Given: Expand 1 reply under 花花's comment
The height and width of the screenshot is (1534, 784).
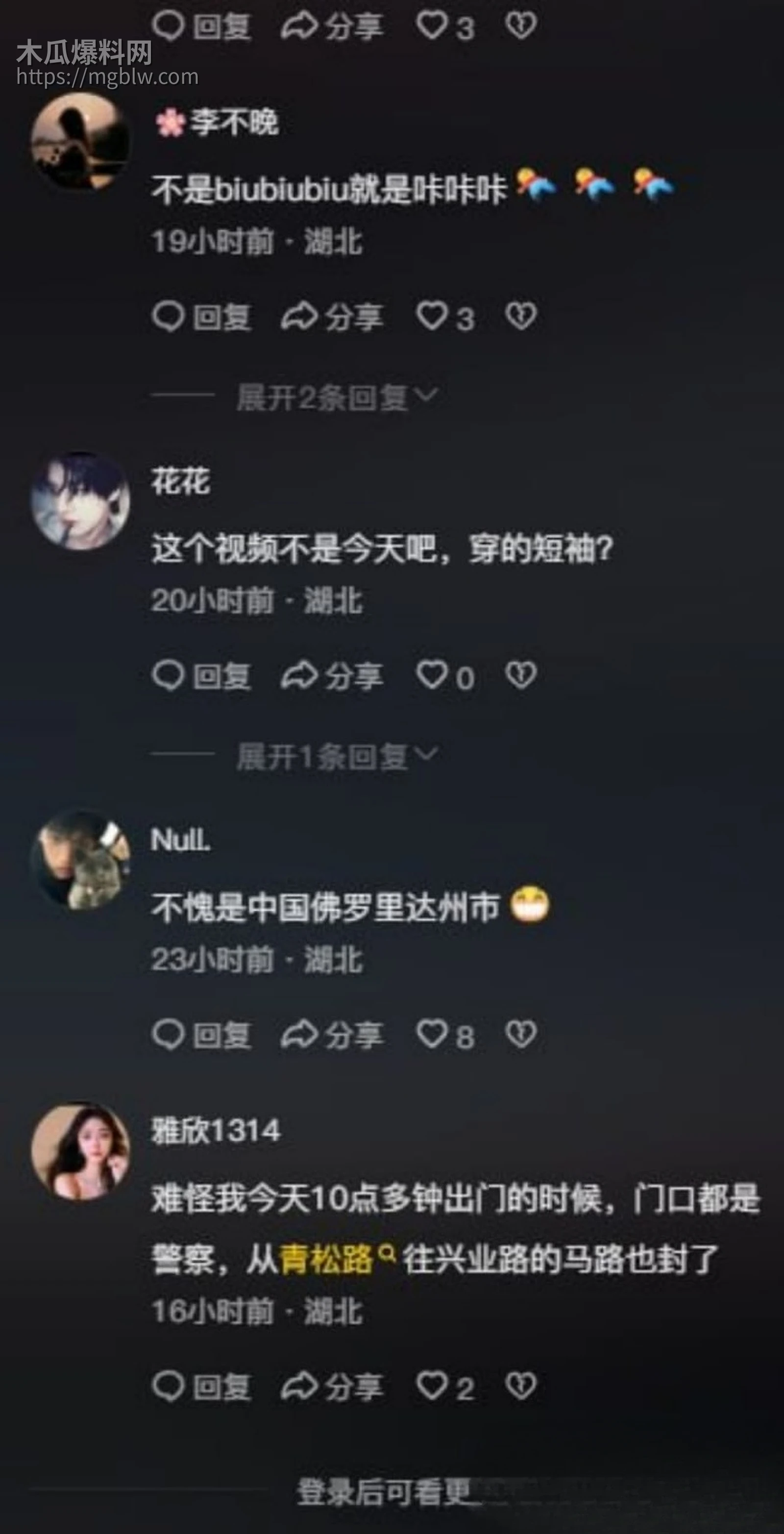Looking at the screenshot, I should click(x=336, y=756).
